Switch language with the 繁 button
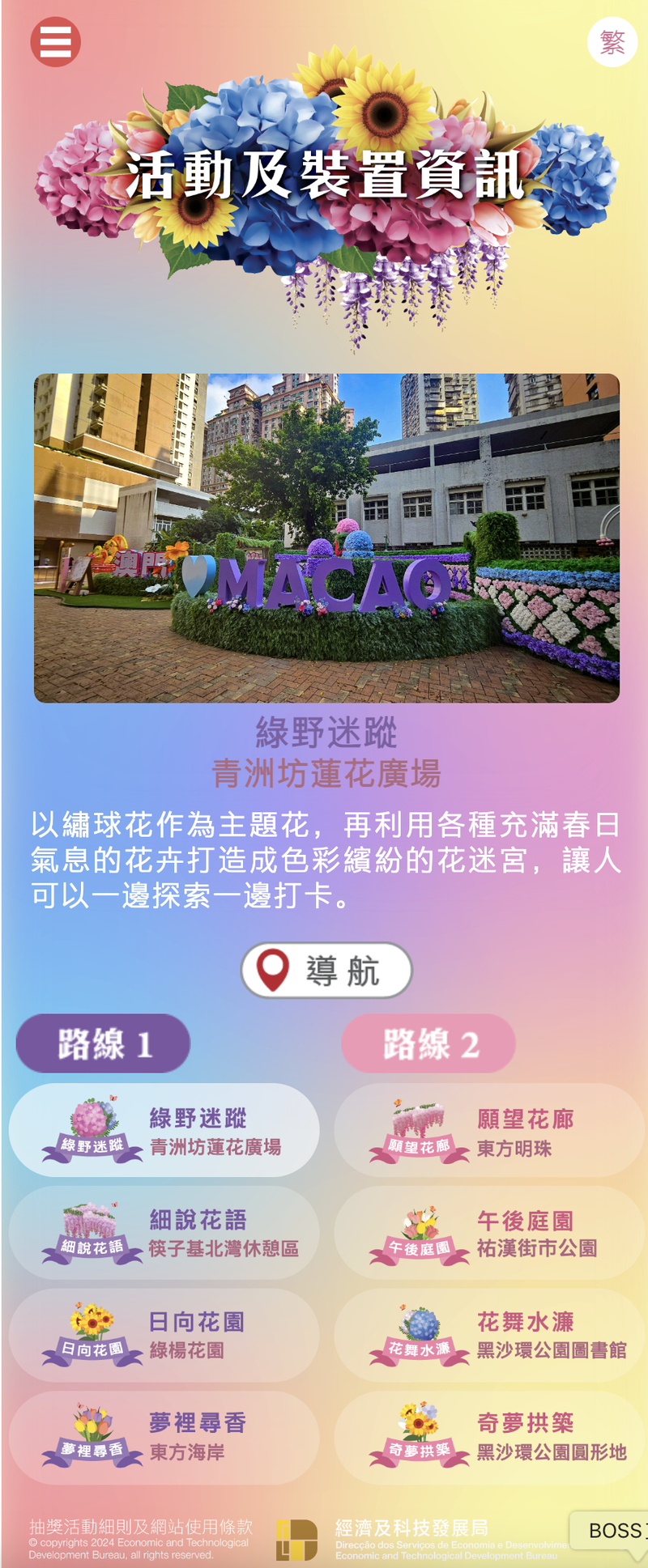Viewport: 648px width, 1568px height. tap(612, 42)
